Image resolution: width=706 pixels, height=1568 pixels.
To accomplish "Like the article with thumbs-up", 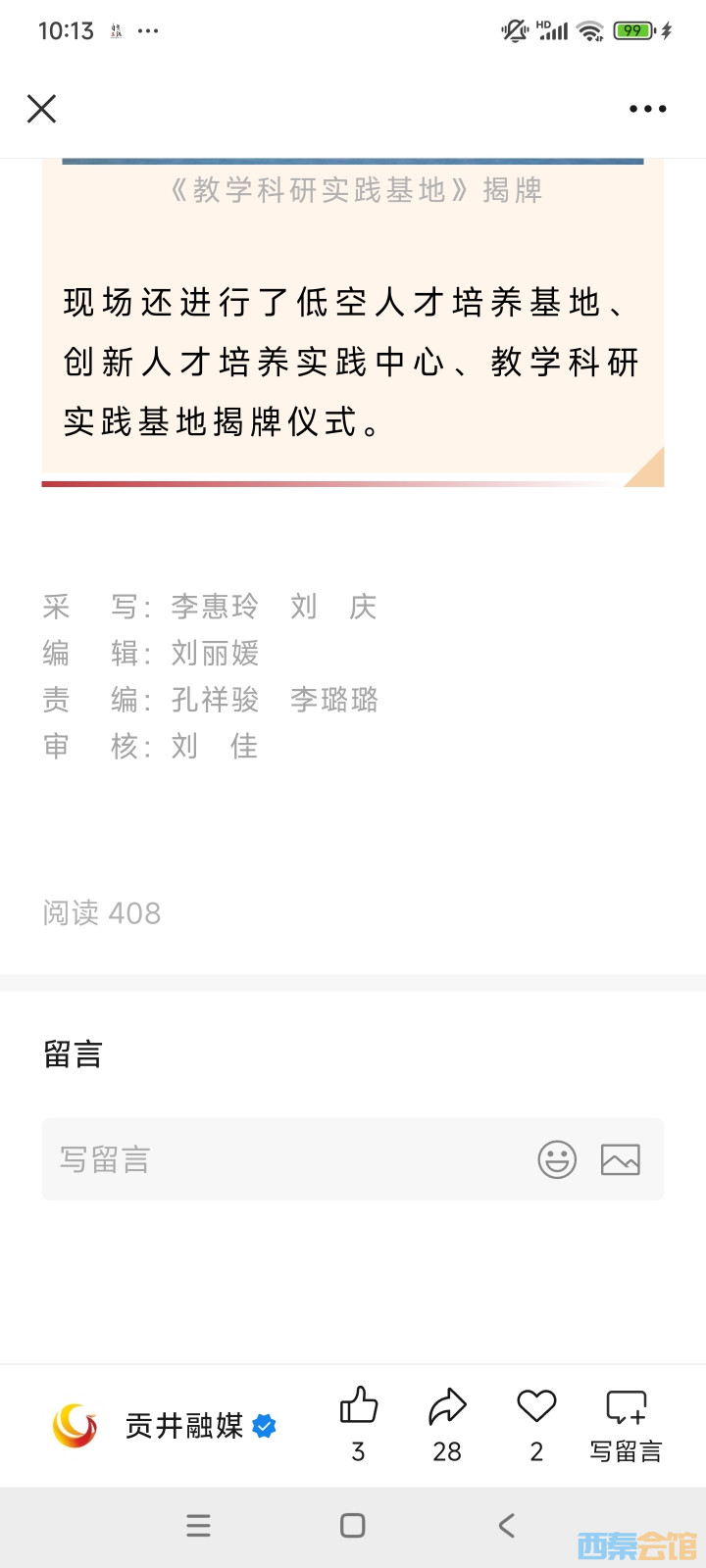I will 359,1407.
